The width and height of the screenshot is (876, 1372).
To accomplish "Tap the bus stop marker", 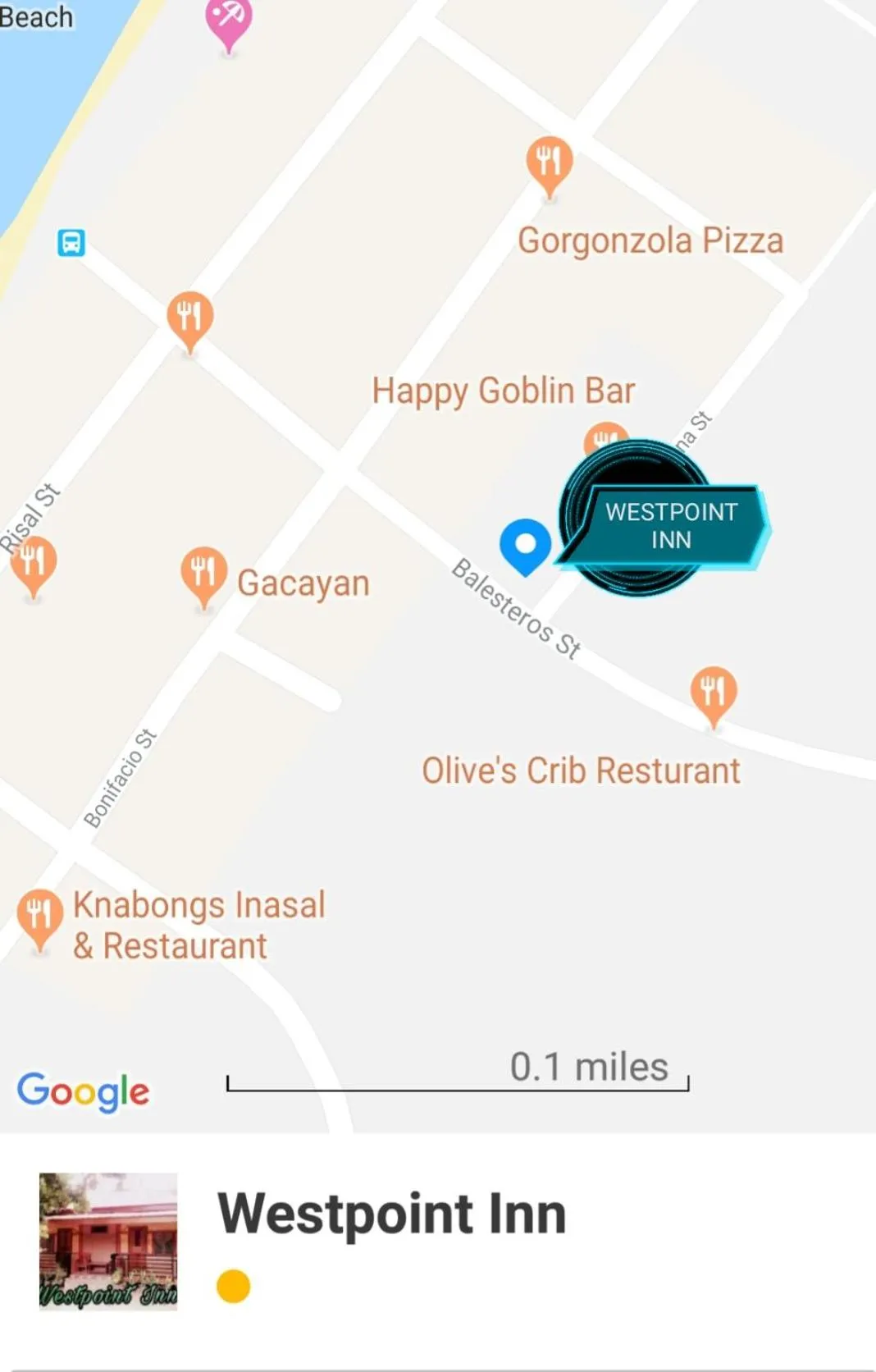I will pyautogui.click(x=71, y=243).
